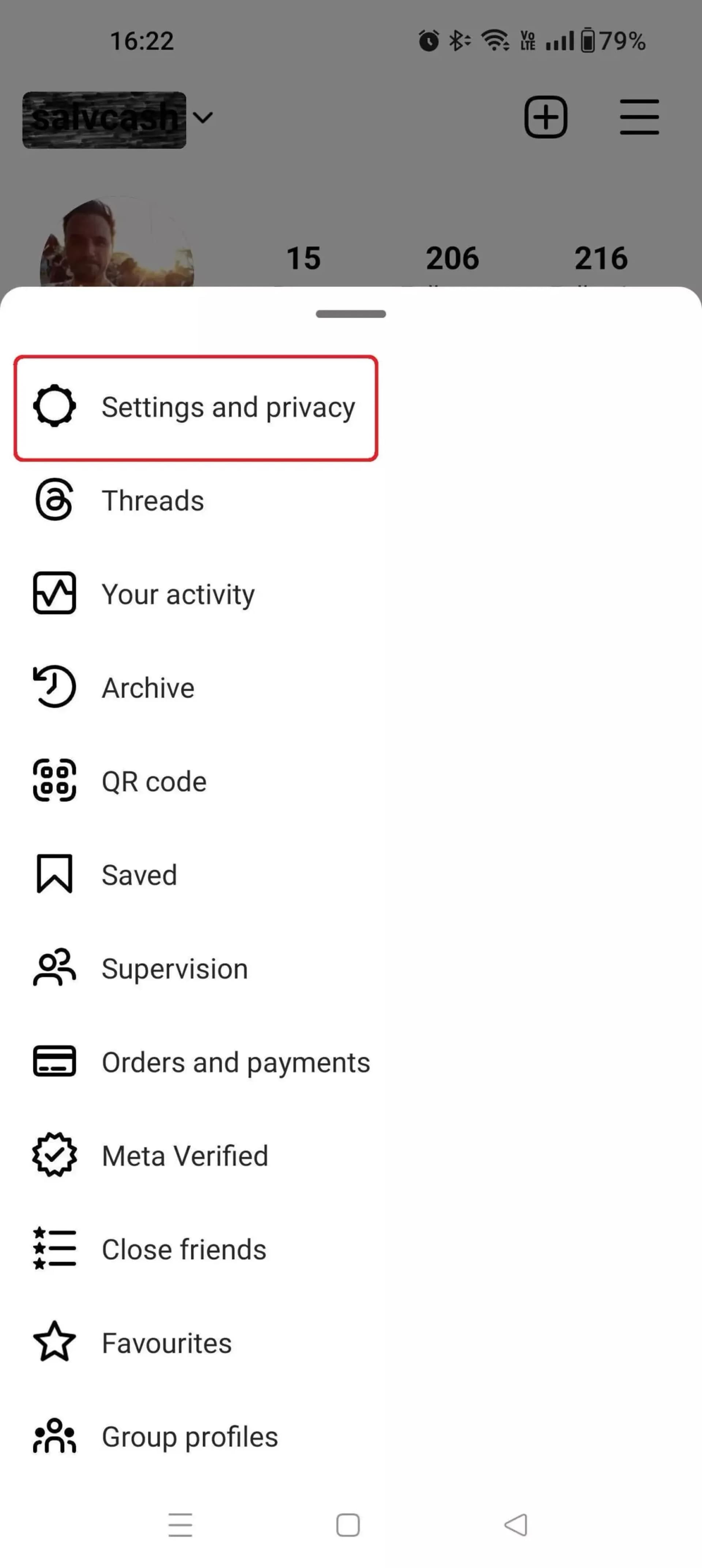Open Saved posts
Image resolution: width=702 pixels, height=1568 pixels.
[139, 875]
